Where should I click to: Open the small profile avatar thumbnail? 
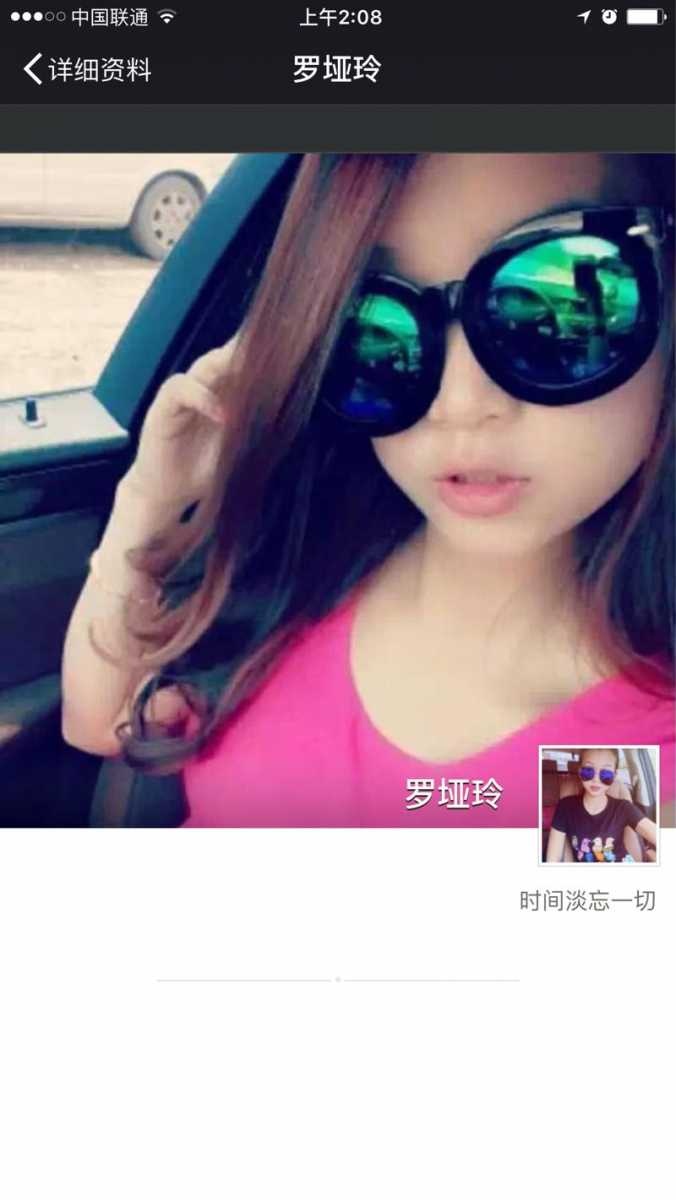[x=599, y=805]
